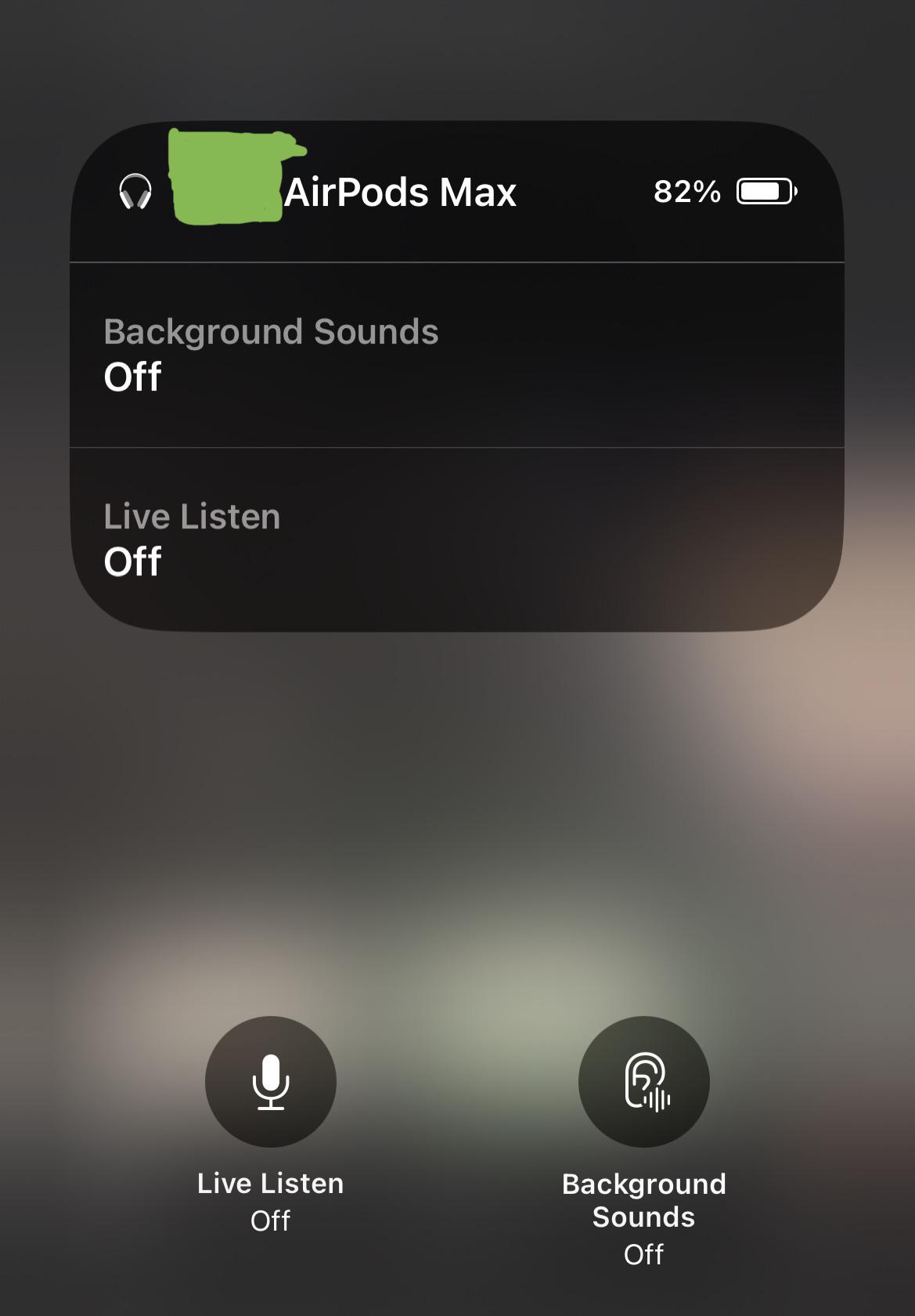
Task: Select the AirPods Max header row
Action: 457,192
